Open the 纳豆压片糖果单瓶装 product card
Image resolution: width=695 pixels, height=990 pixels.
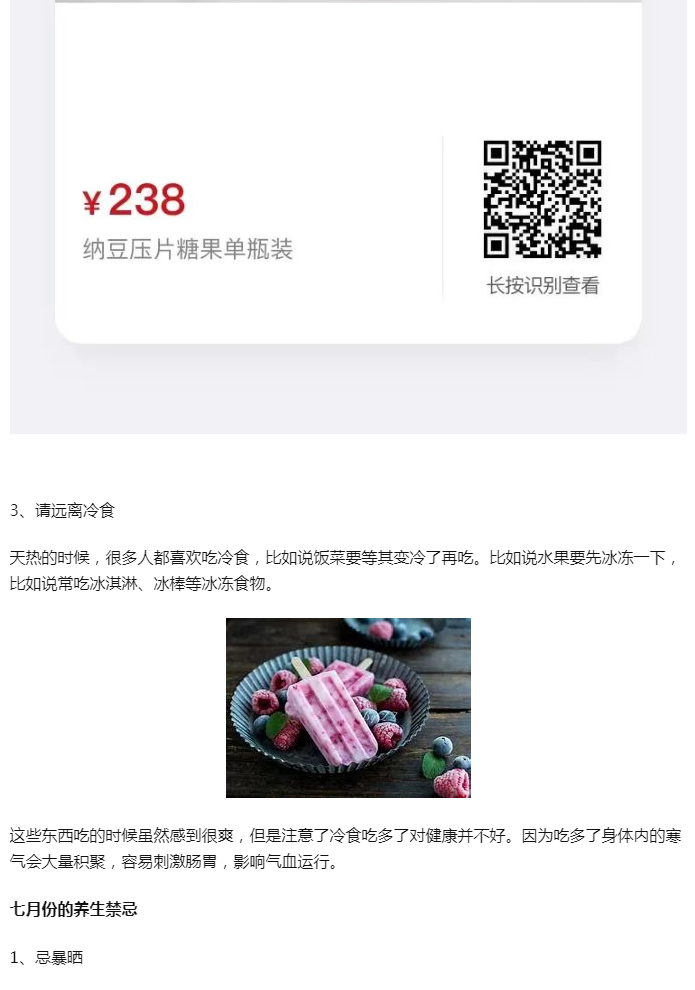point(188,249)
